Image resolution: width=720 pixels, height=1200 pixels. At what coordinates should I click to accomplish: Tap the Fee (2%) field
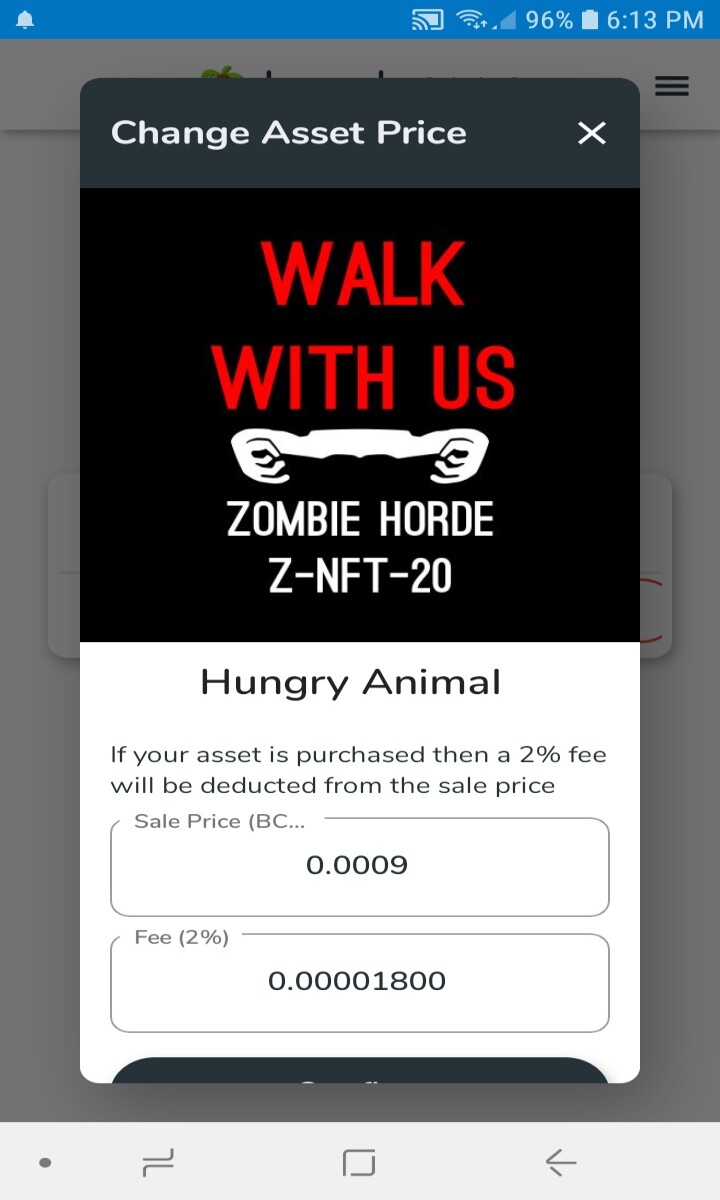click(360, 982)
